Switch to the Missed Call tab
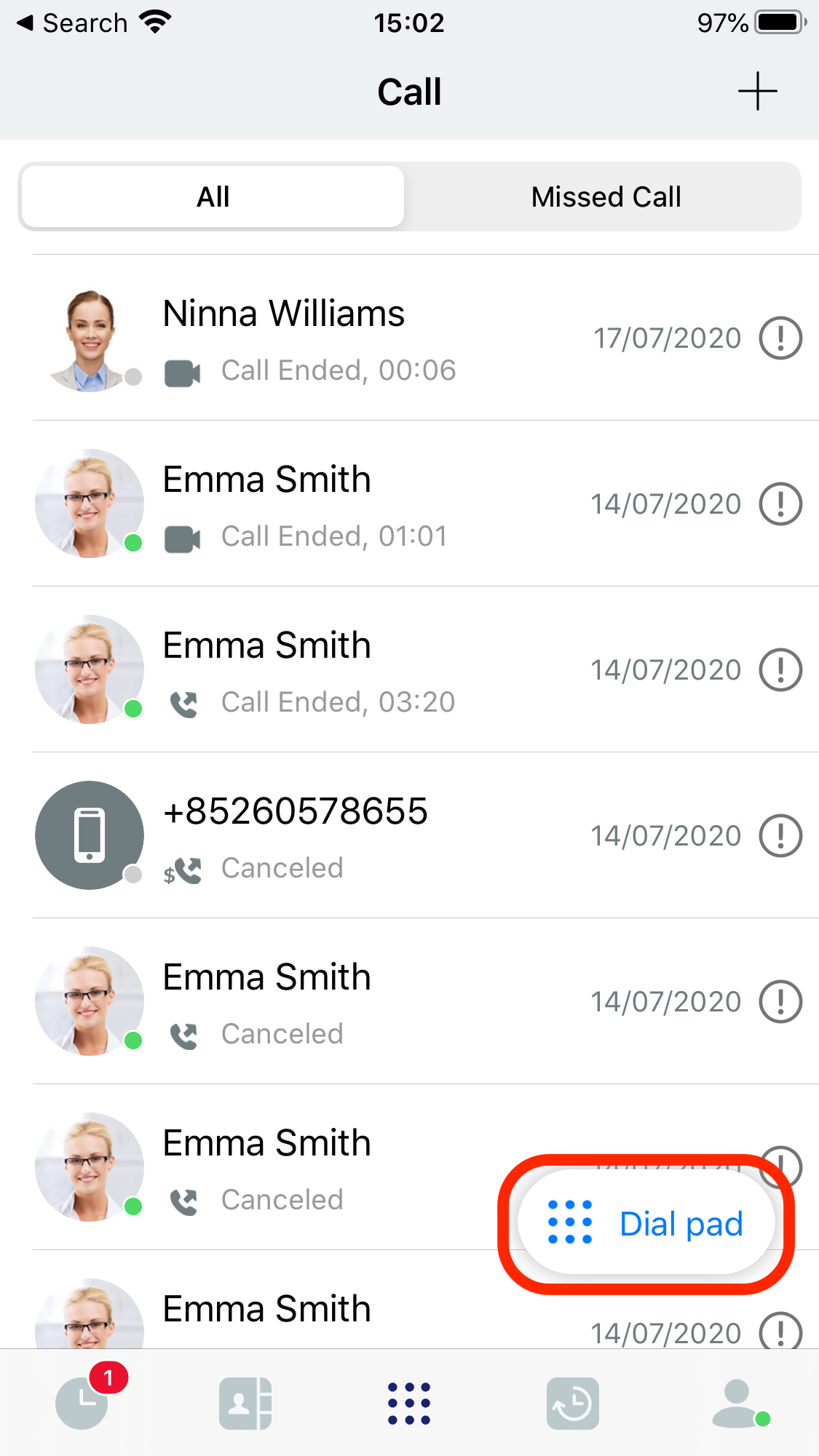The height and width of the screenshot is (1456, 819). pyautogui.click(x=606, y=196)
